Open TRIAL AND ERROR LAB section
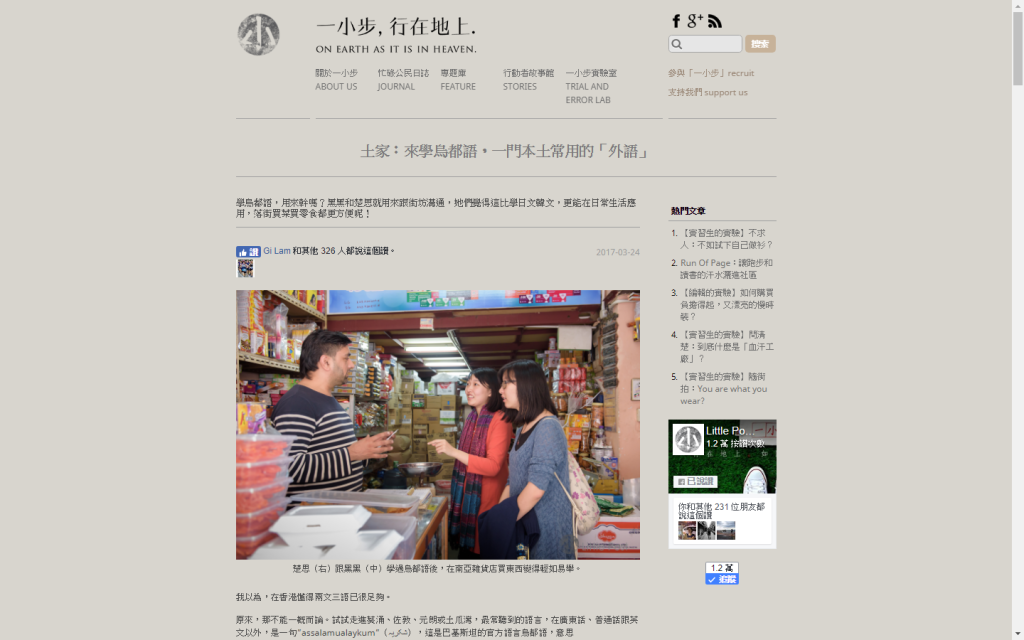Image resolution: width=1024 pixels, height=640 pixels. 590,86
